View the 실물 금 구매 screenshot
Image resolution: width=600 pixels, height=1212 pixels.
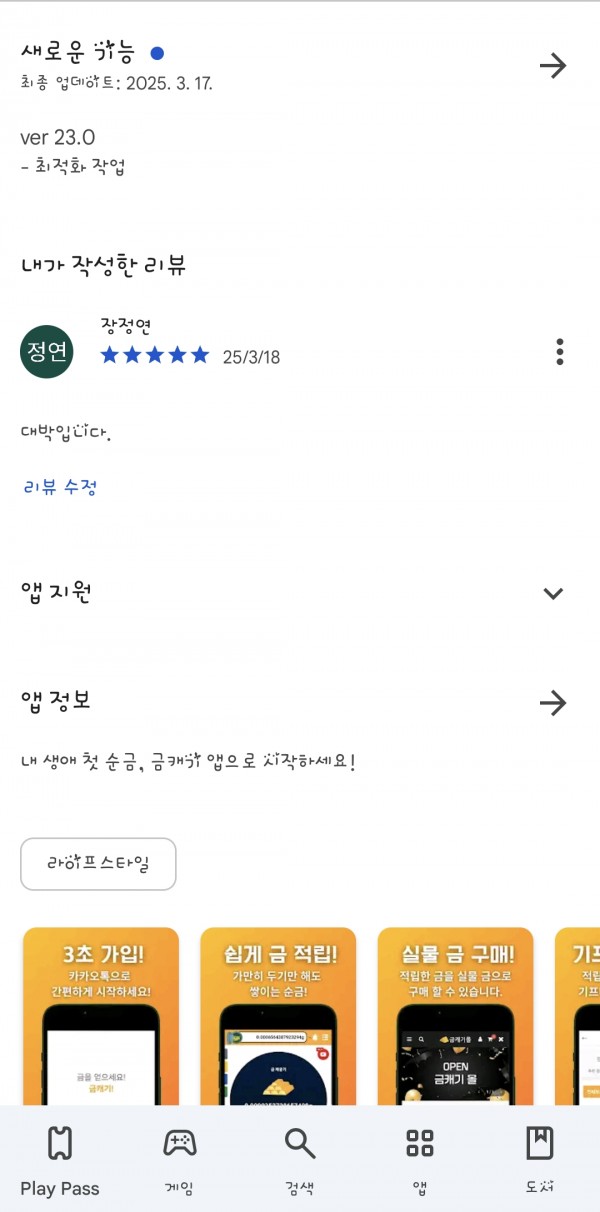(x=455, y=1016)
